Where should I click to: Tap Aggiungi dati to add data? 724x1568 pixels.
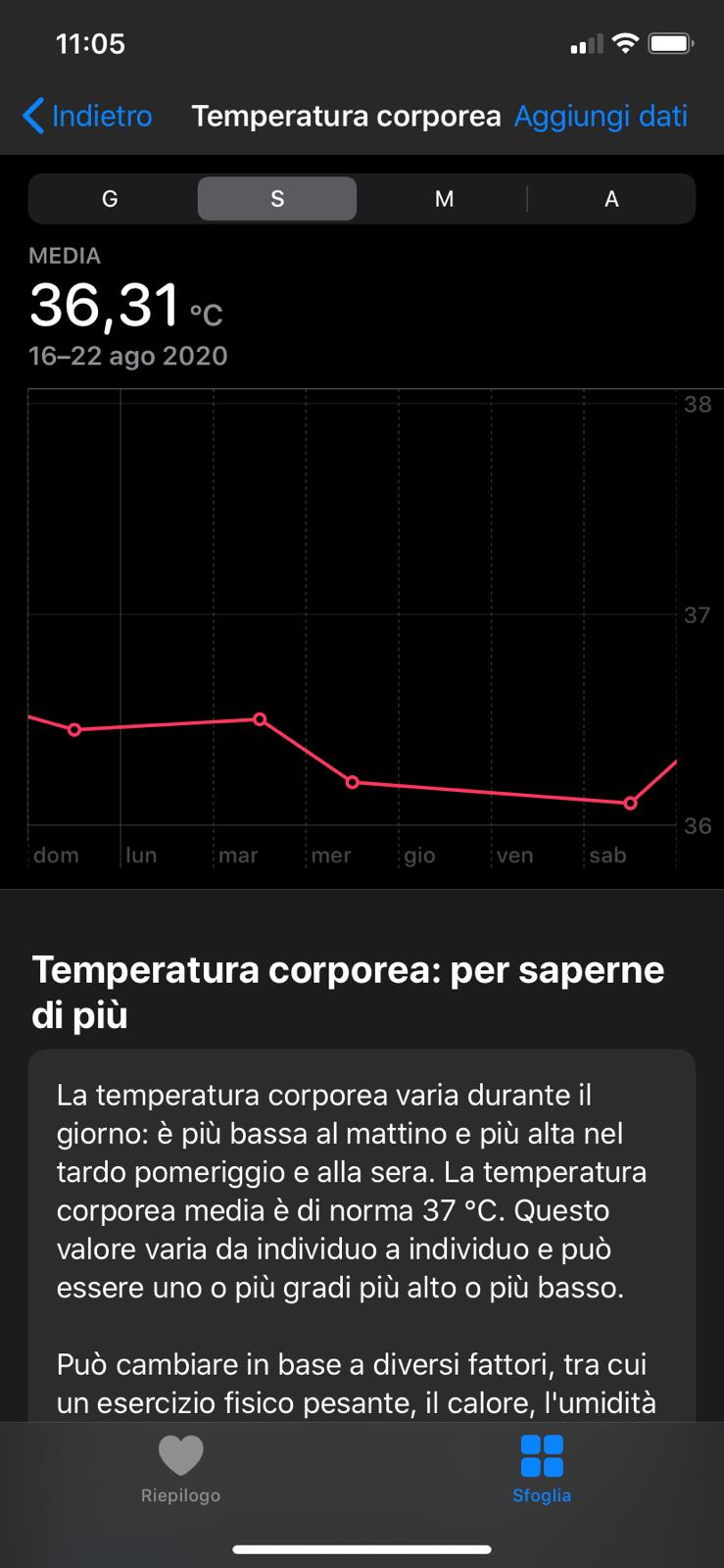point(601,116)
